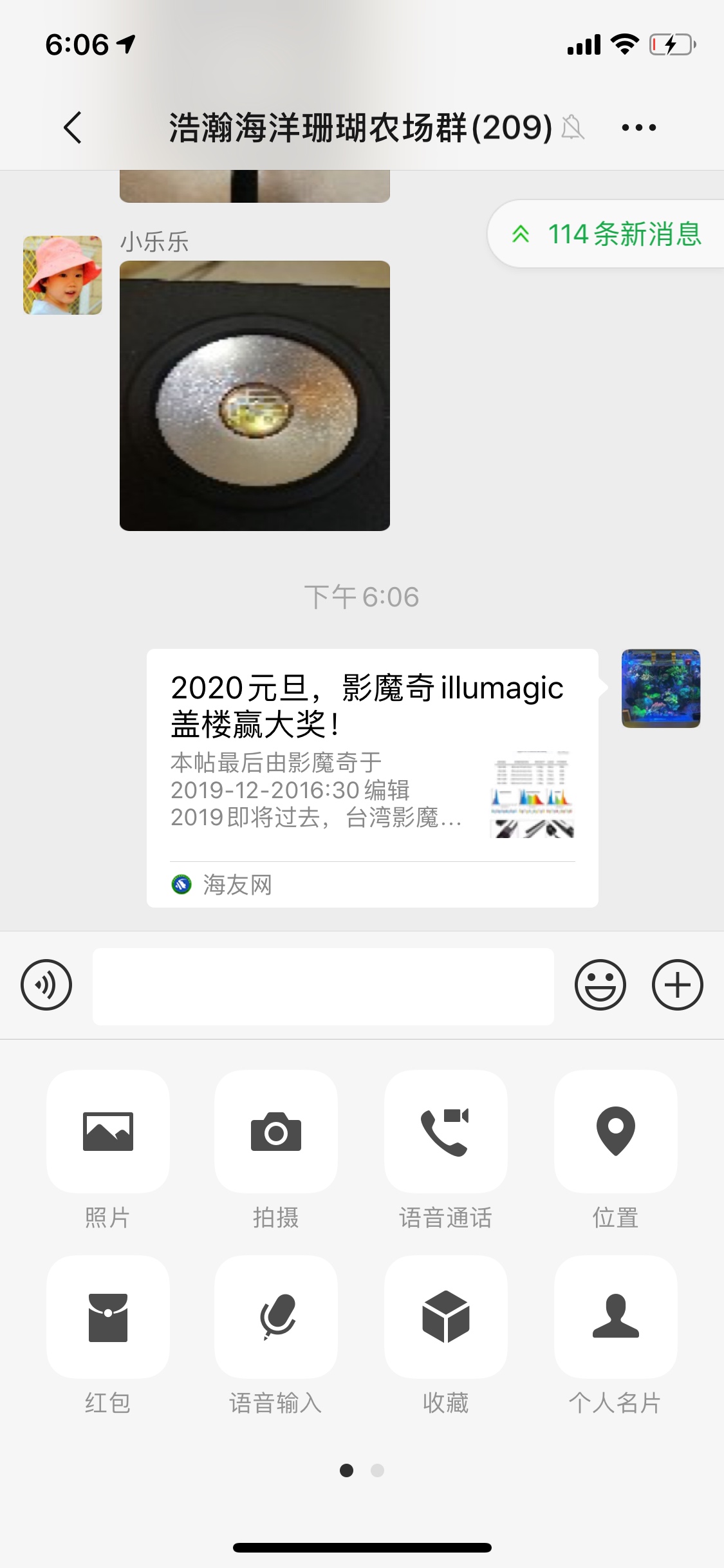
Task: Open the emoji sticker panel
Action: 600,985
